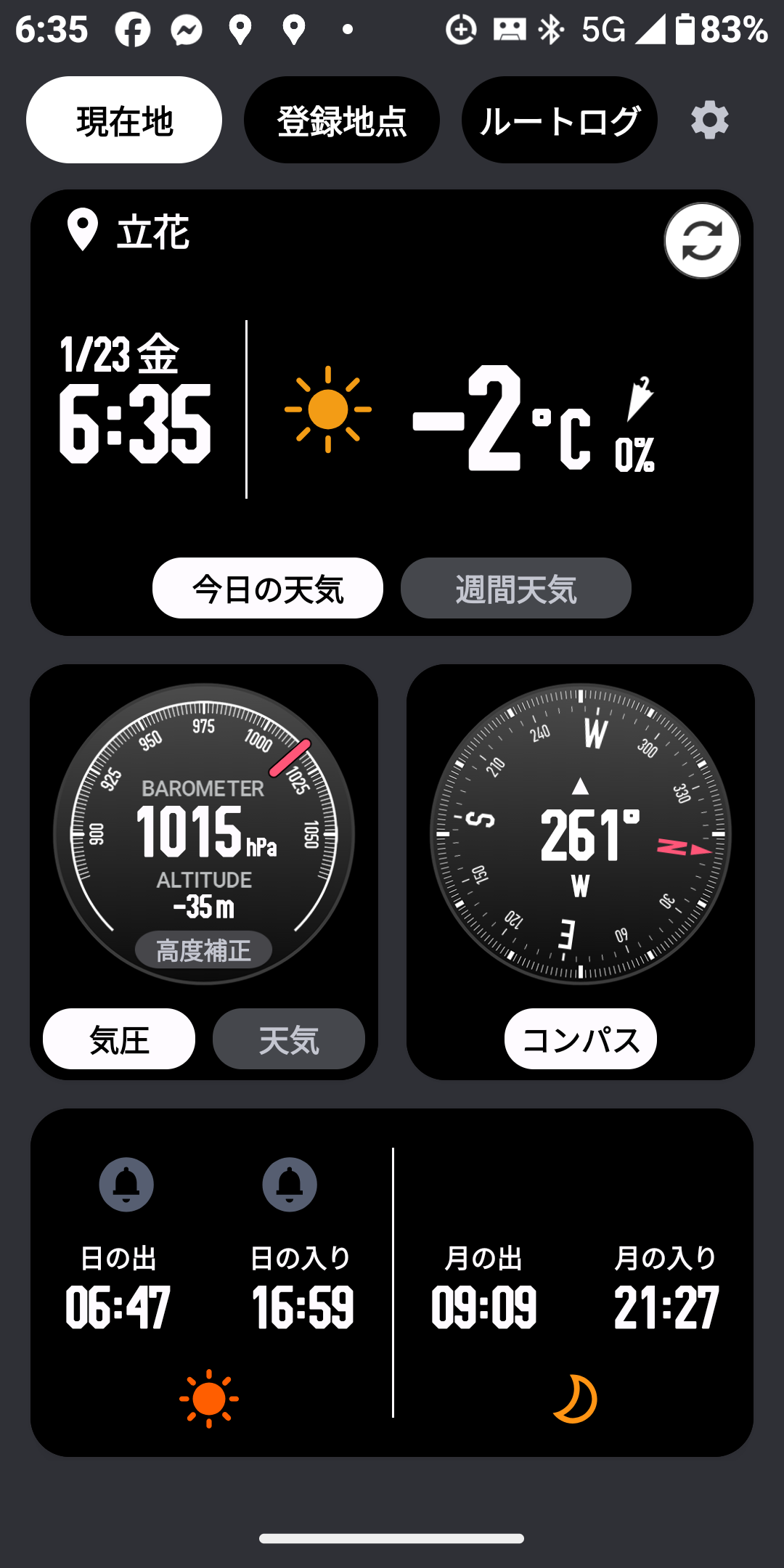Show 今日の天気 forecast
The image size is (784, 1568).
click(267, 588)
